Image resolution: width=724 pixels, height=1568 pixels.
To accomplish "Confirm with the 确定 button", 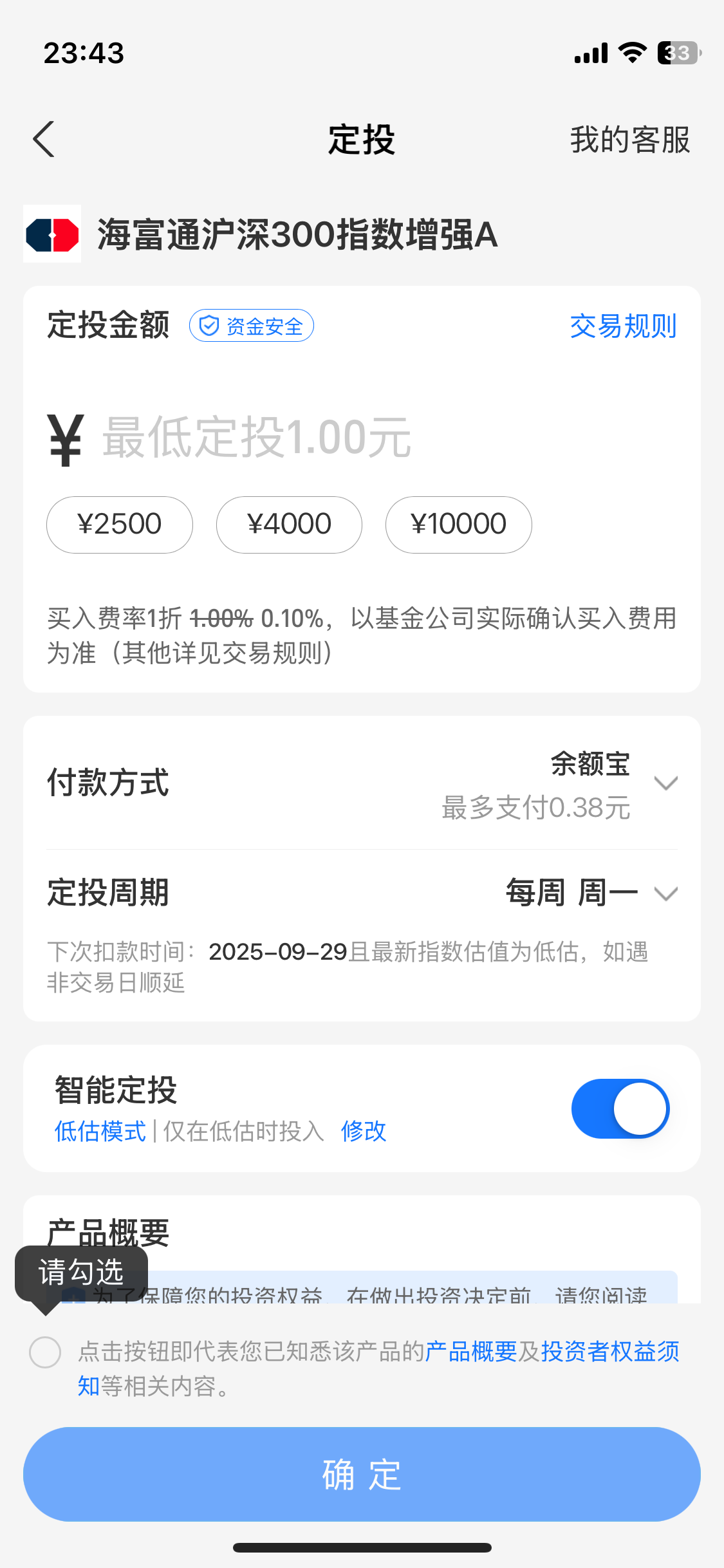I will click(362, 1474).
